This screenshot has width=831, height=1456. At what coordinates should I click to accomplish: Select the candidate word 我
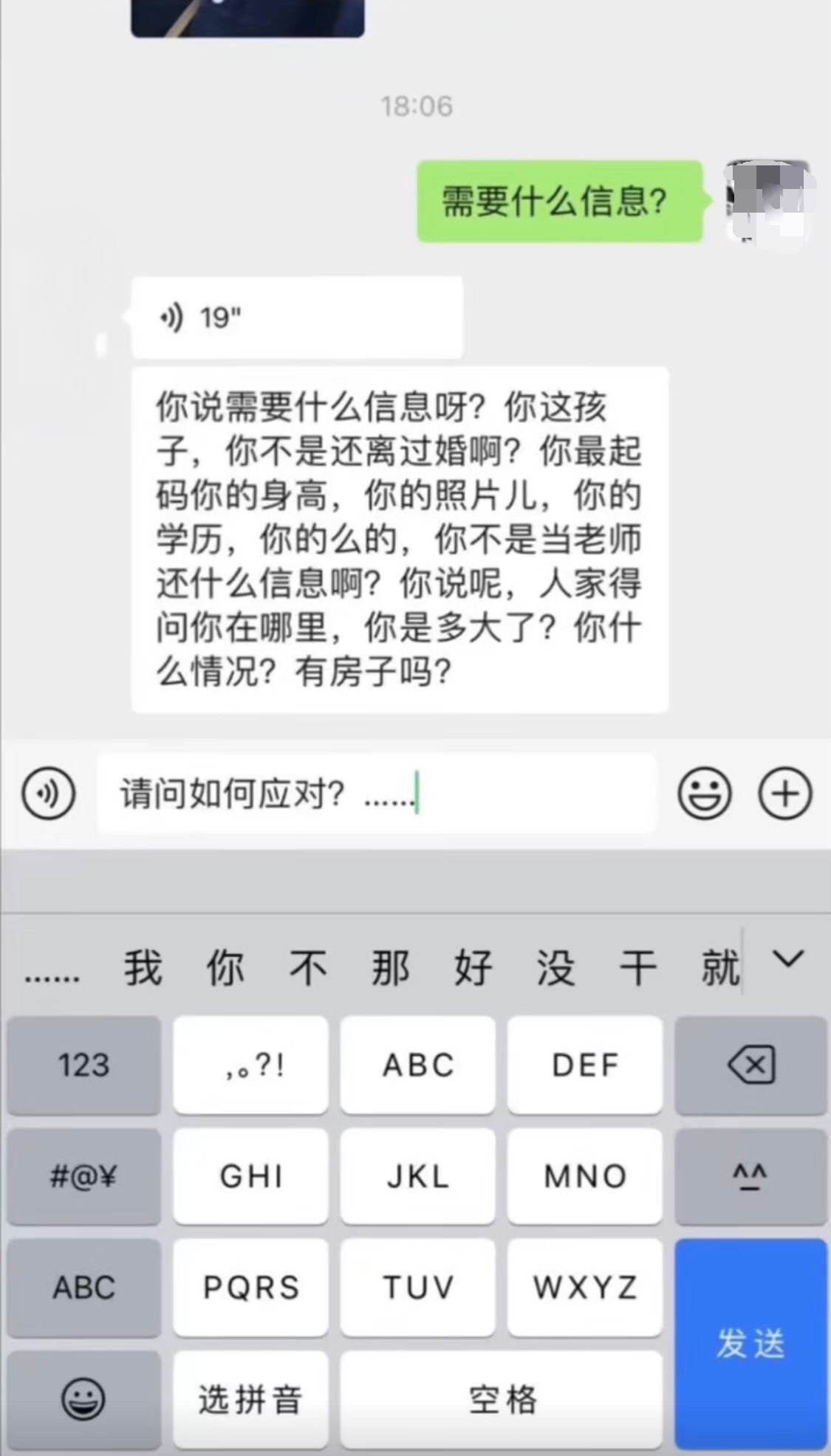coord(143,967)
